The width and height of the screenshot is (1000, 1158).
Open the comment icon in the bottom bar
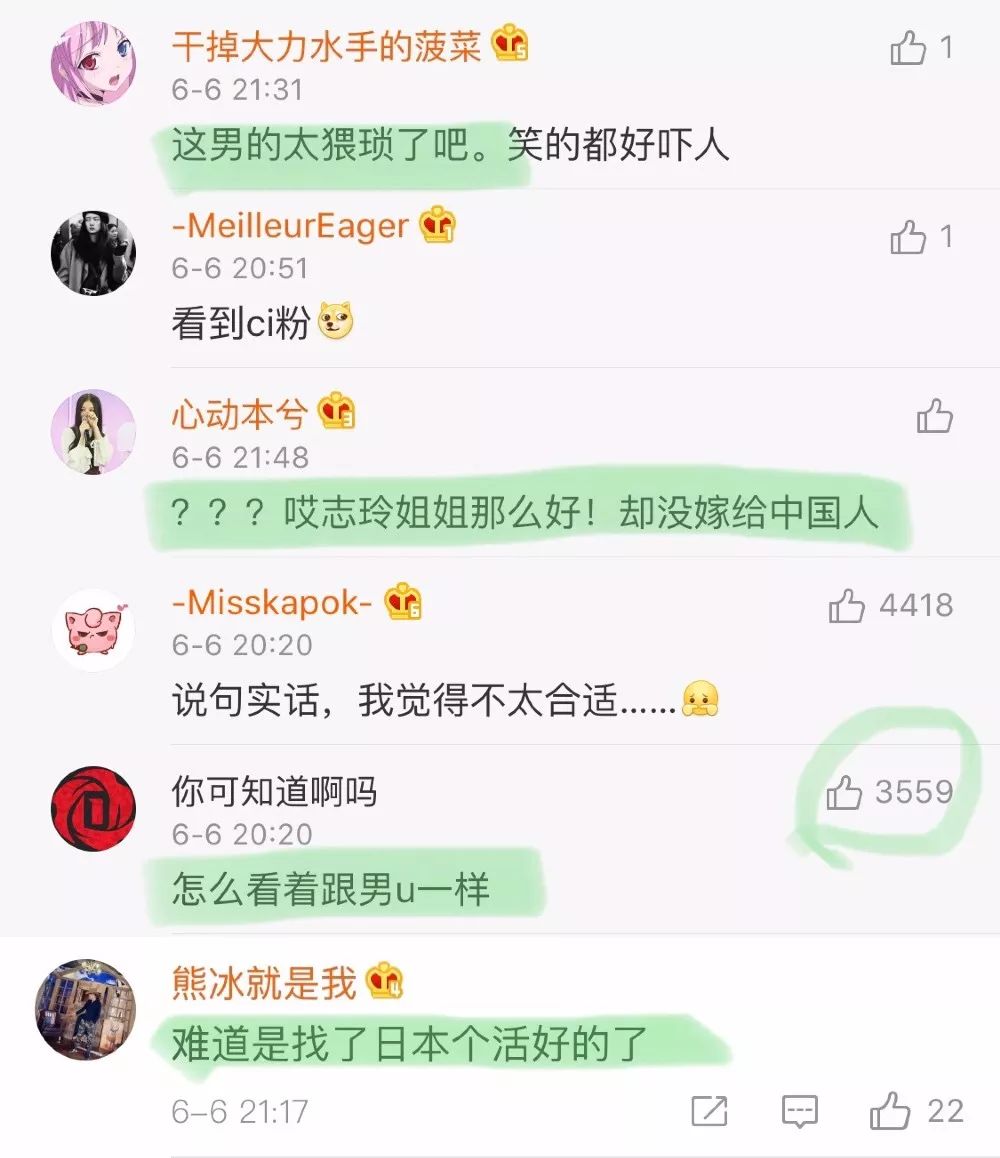pyautogui.click(x=798, y=1108)
